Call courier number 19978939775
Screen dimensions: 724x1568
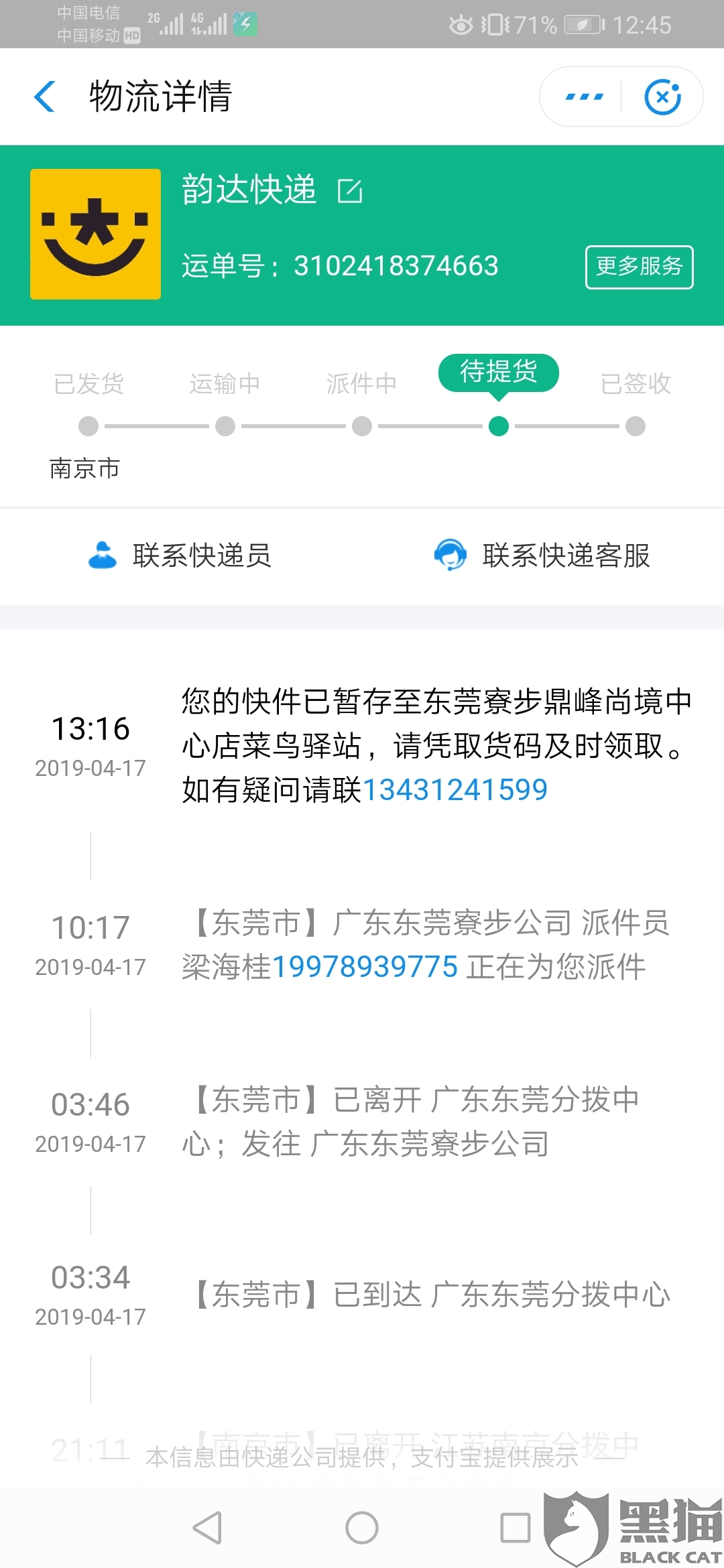[365, 967]
